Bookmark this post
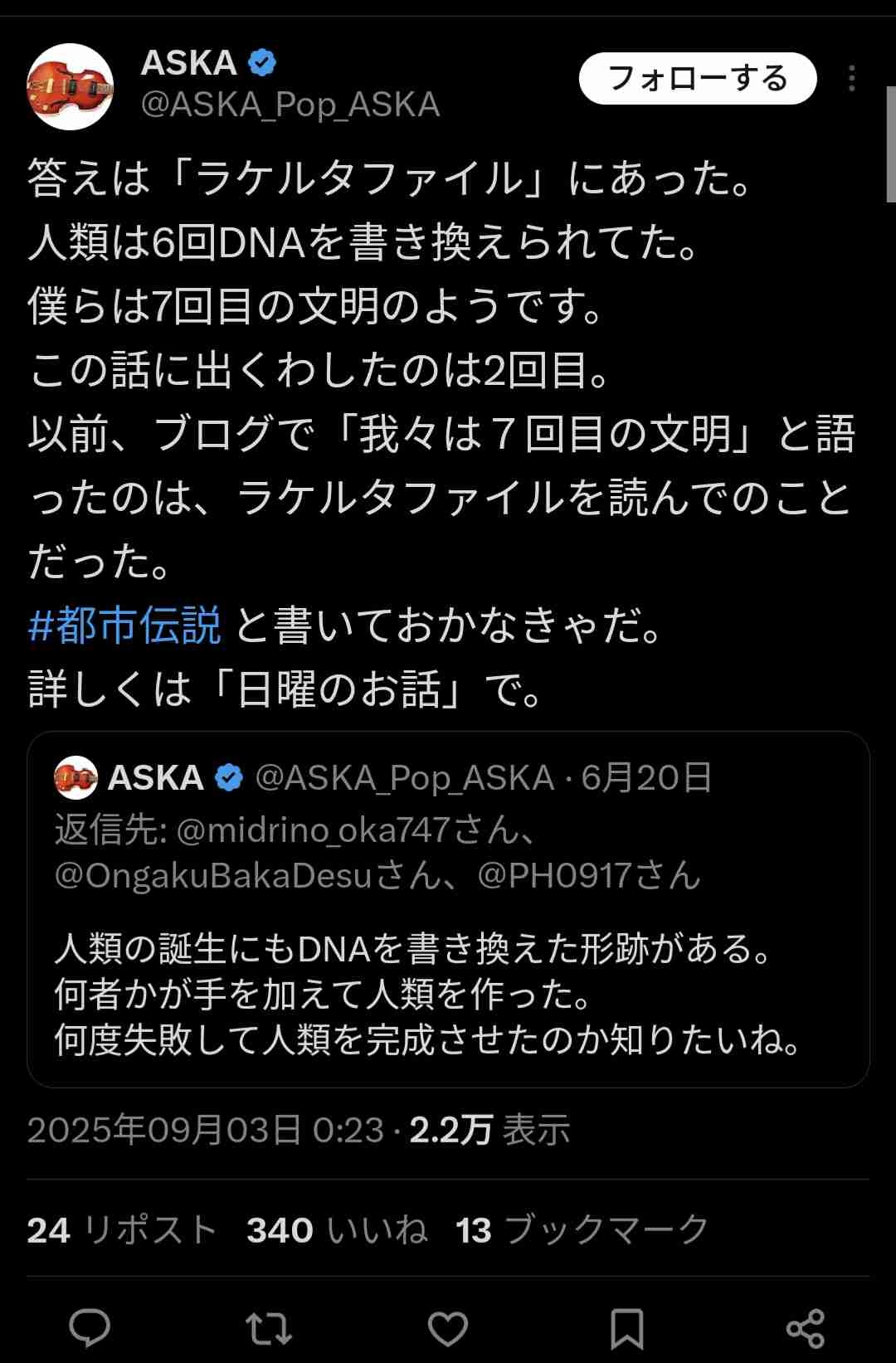The image size is (896, 1363). click(627, 1328)
